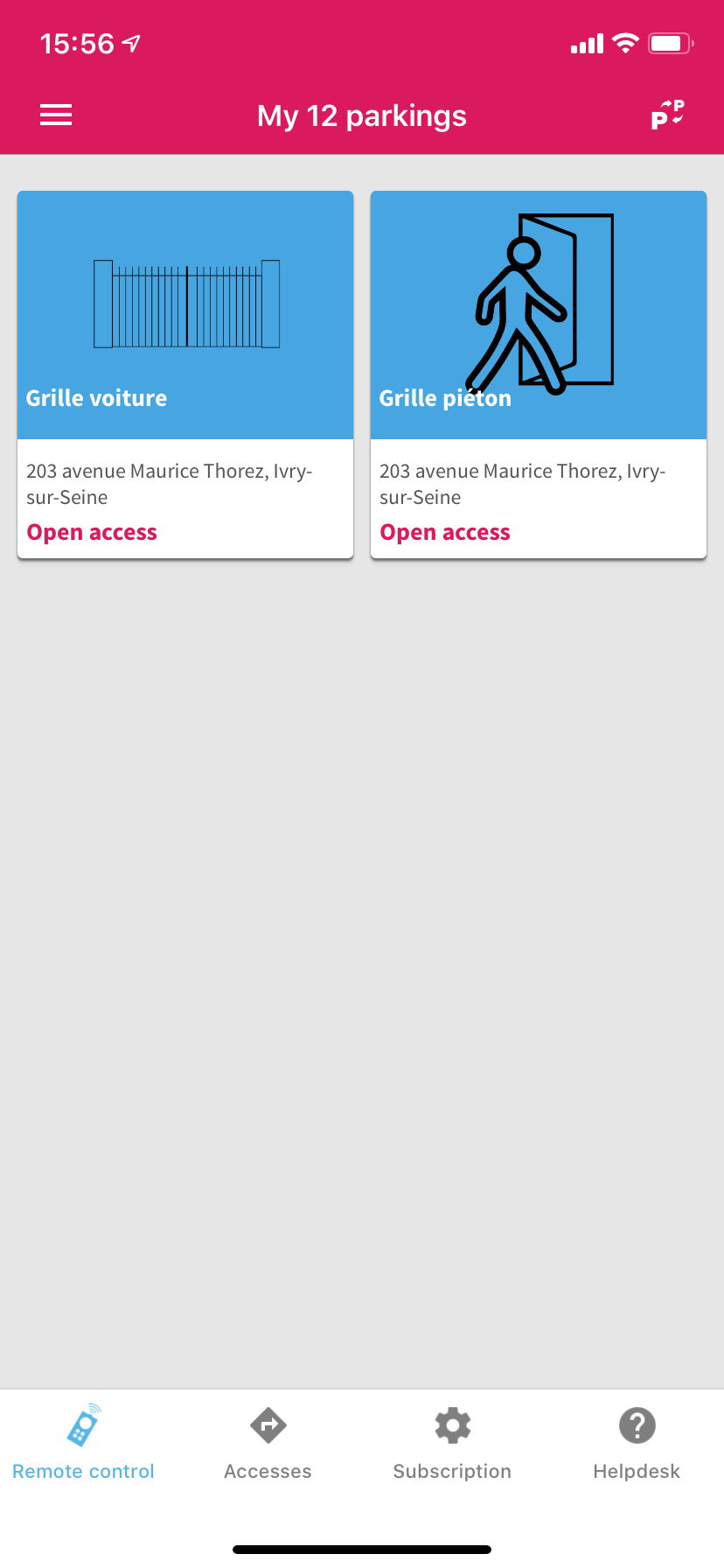Image resolution: width=724 pixels, height=1568 pixels.
Task: Open the hamburger drawer menu
Action: pyautogui.click(x=56, y=115)
